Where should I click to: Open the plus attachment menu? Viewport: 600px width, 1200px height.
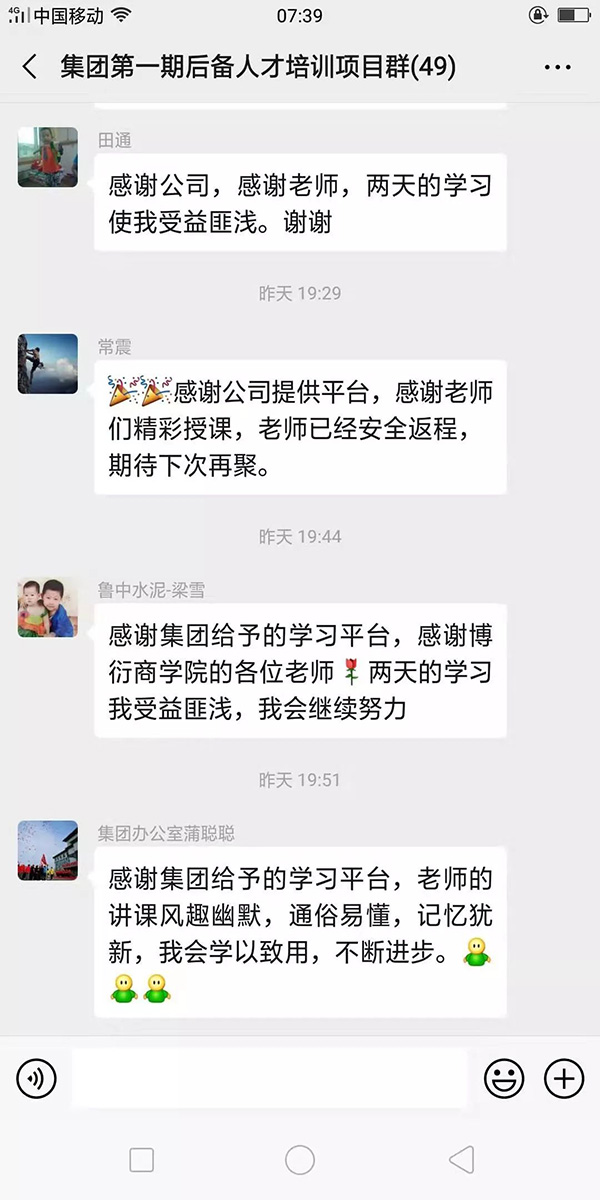click(563, 1078)
